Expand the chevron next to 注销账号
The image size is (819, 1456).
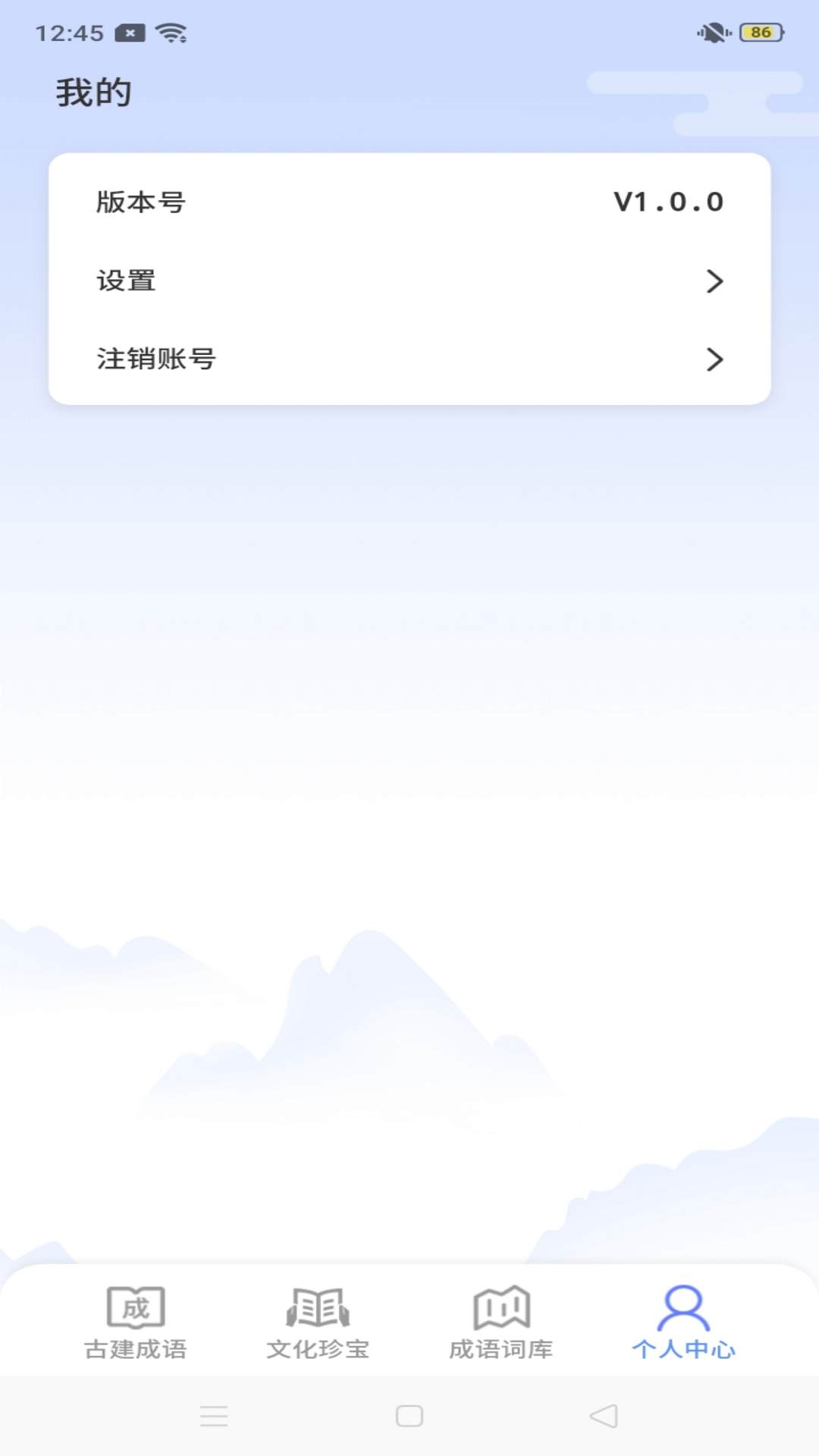pyautogui.click(x=715, y=359)
